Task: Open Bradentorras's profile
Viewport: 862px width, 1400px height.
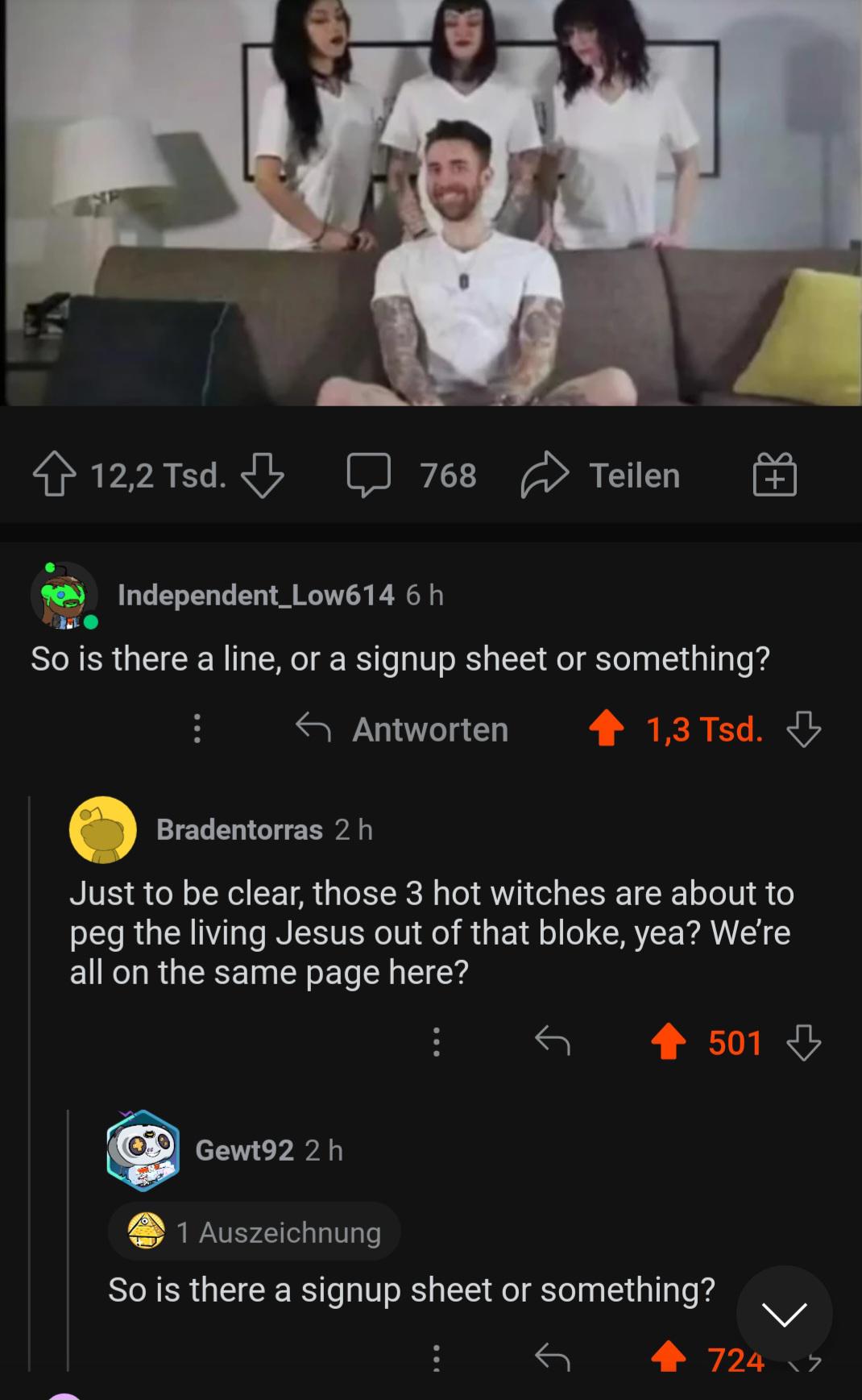Action: pos(239,829)
